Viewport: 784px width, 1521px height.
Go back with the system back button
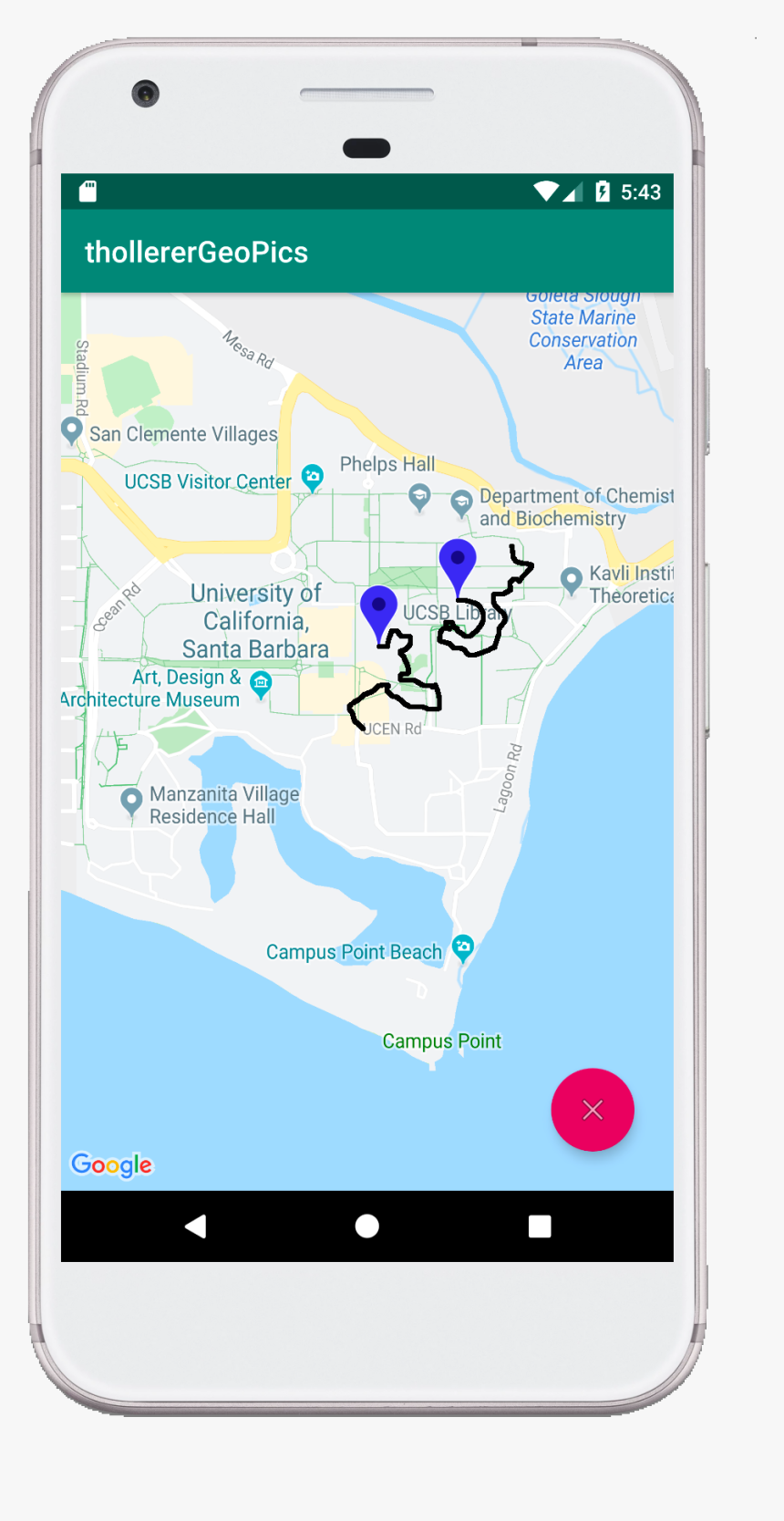tap(195, 1226)
